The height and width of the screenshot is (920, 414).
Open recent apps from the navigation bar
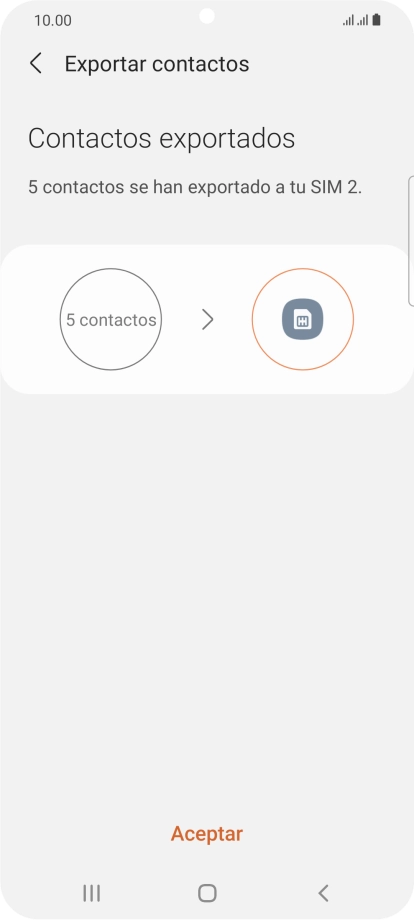pyautogui.click(x=91, y=893)
